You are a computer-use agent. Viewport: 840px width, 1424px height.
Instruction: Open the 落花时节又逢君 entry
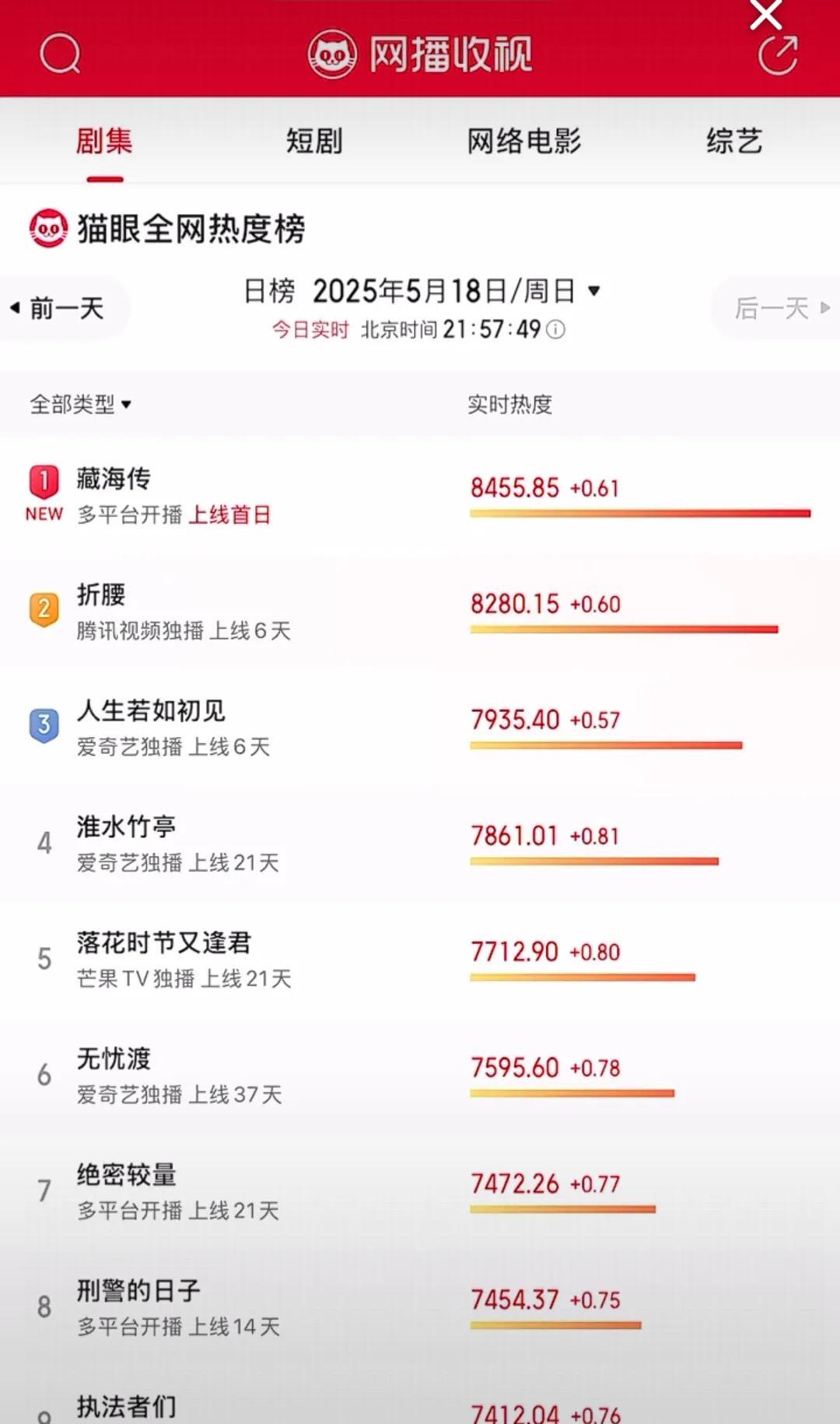click(x=420, y=959)
